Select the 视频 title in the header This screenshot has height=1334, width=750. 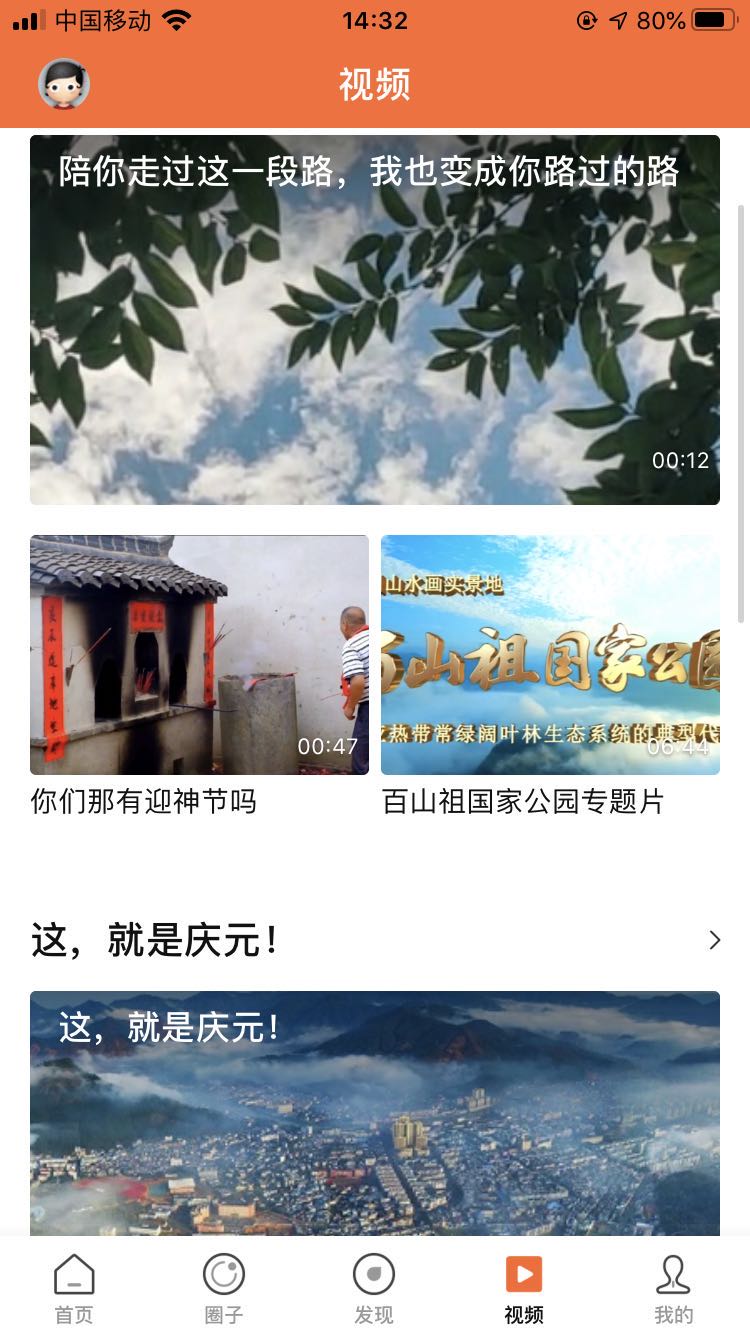374,86
